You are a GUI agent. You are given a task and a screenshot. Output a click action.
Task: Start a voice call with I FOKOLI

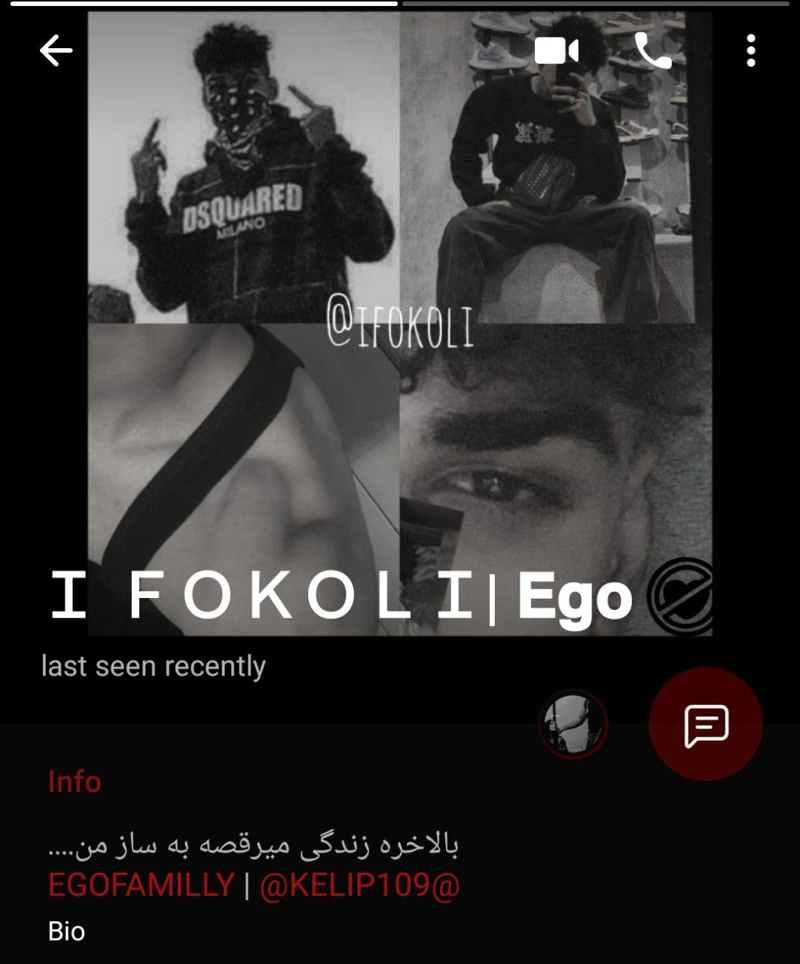pyautogui.click(x=653, y=51)
